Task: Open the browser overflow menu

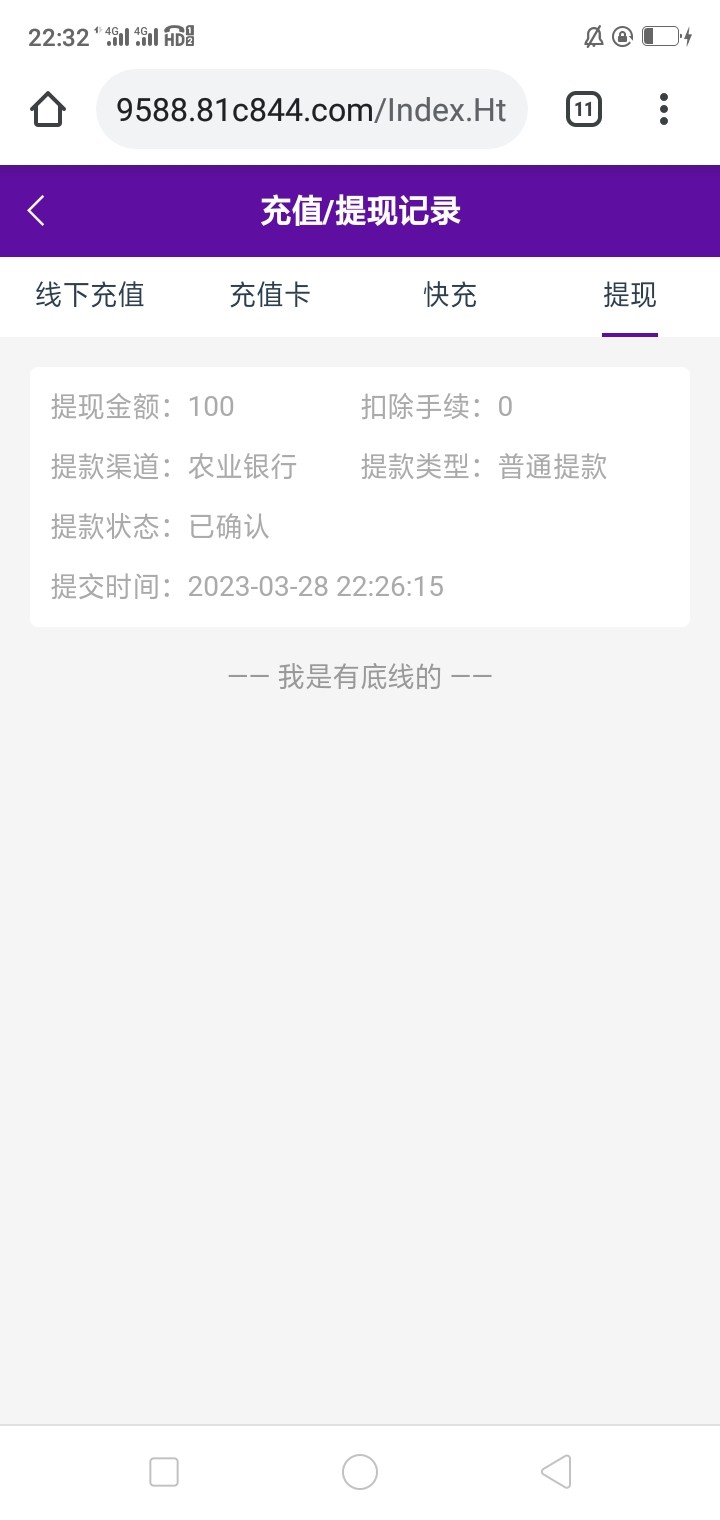Action: click(664, 109)
